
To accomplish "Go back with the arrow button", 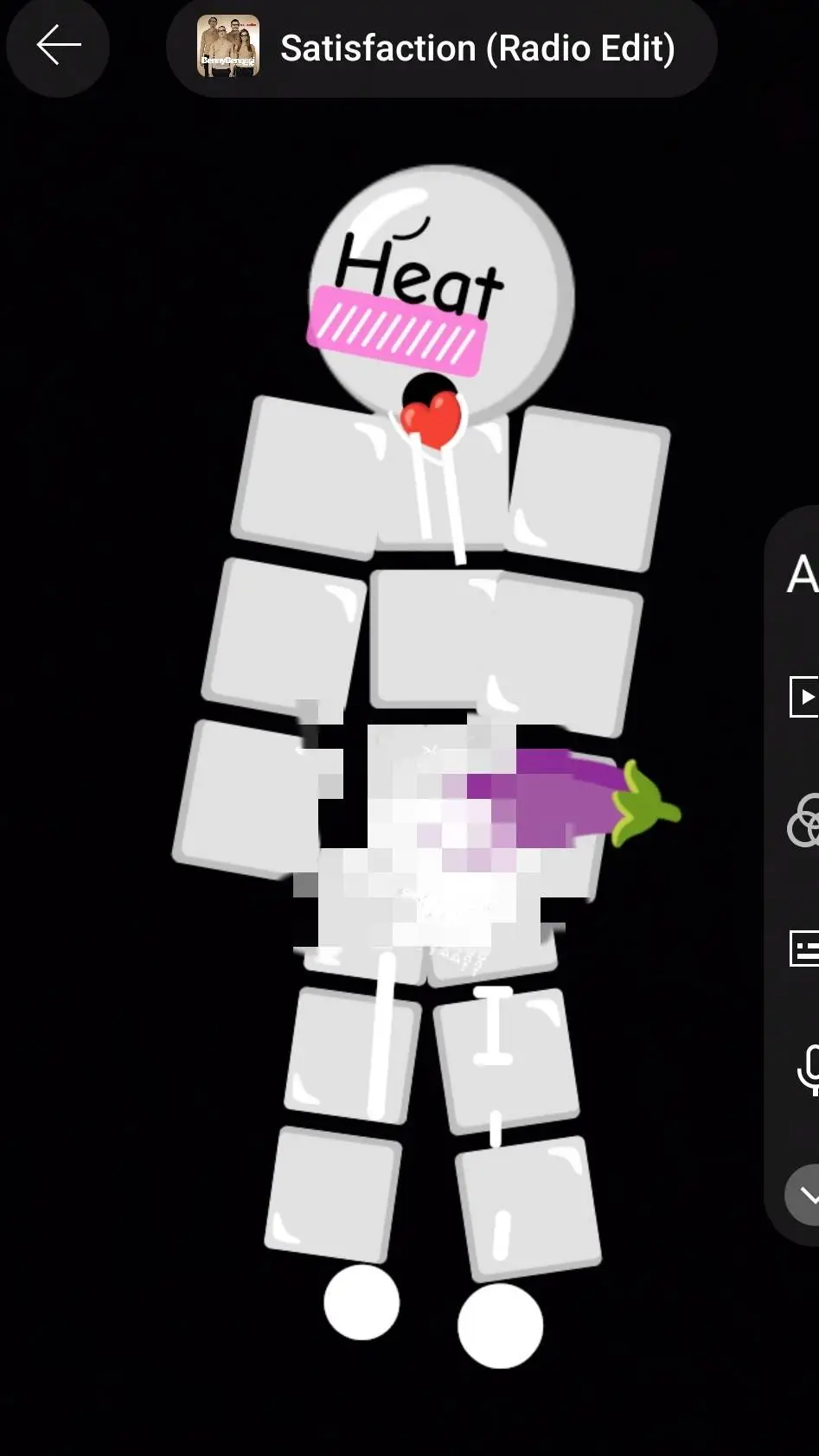I will point(58,46).
